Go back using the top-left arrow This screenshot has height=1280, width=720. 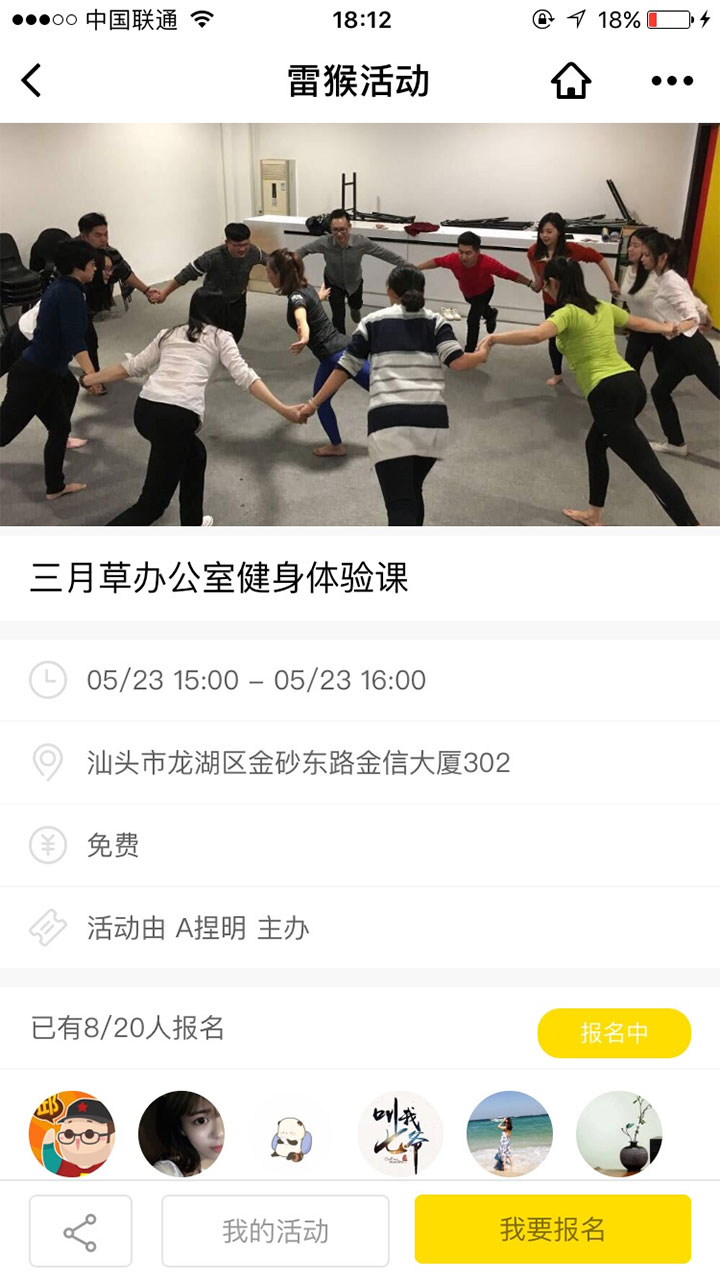[x=32, y=81]
